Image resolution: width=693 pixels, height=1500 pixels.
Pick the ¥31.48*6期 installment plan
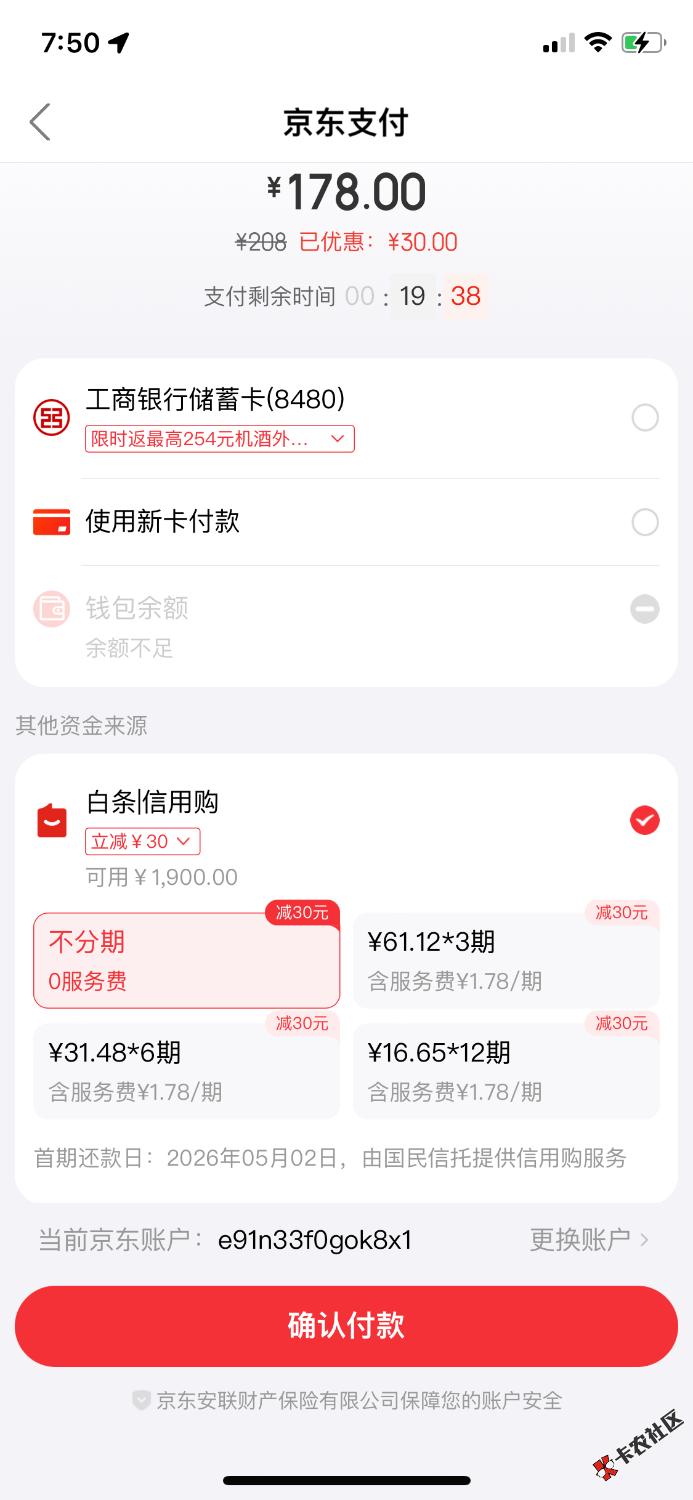187,1070
